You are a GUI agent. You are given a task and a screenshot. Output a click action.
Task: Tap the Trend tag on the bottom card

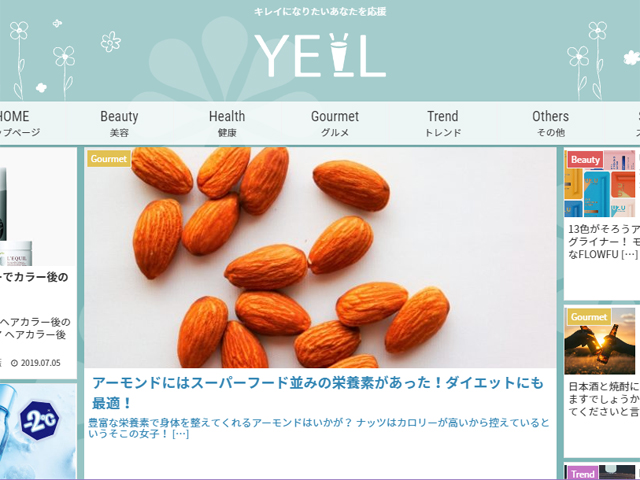583,474
